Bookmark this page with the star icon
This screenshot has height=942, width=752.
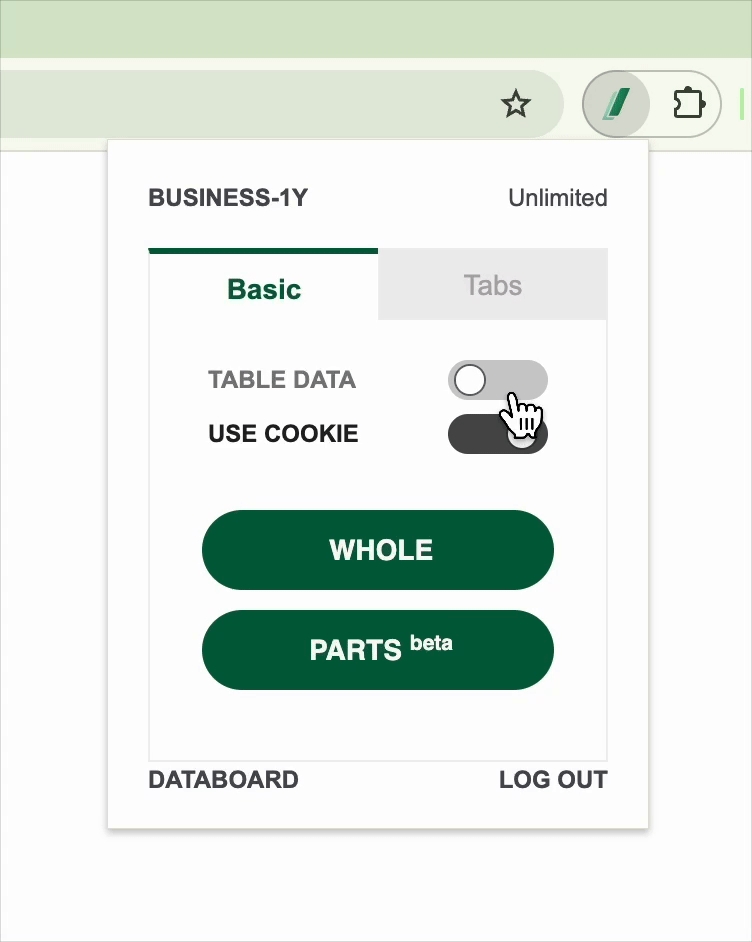tap(516, 103)
